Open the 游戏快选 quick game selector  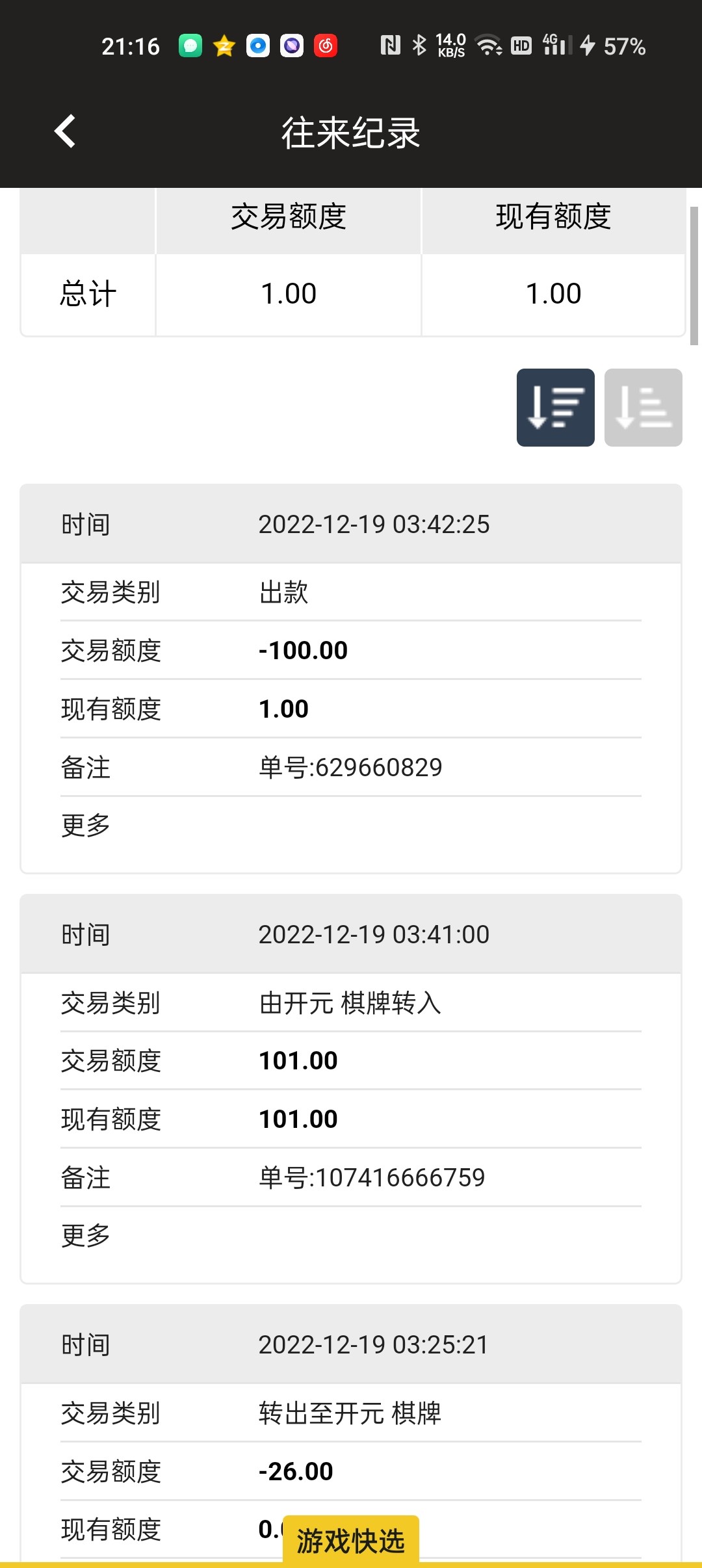tap(351, 1540)
